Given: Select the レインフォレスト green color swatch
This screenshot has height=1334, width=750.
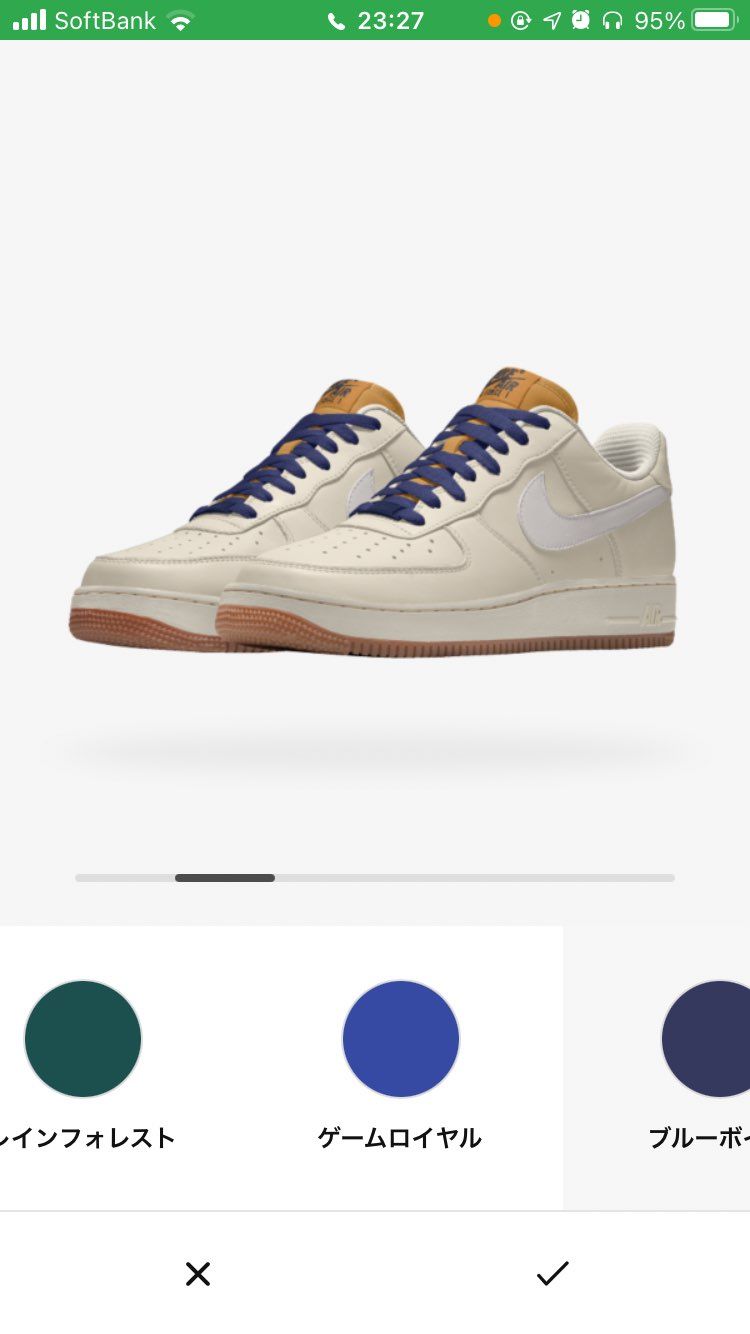Looking at the screenshot, I should [x=83, y=1039].
